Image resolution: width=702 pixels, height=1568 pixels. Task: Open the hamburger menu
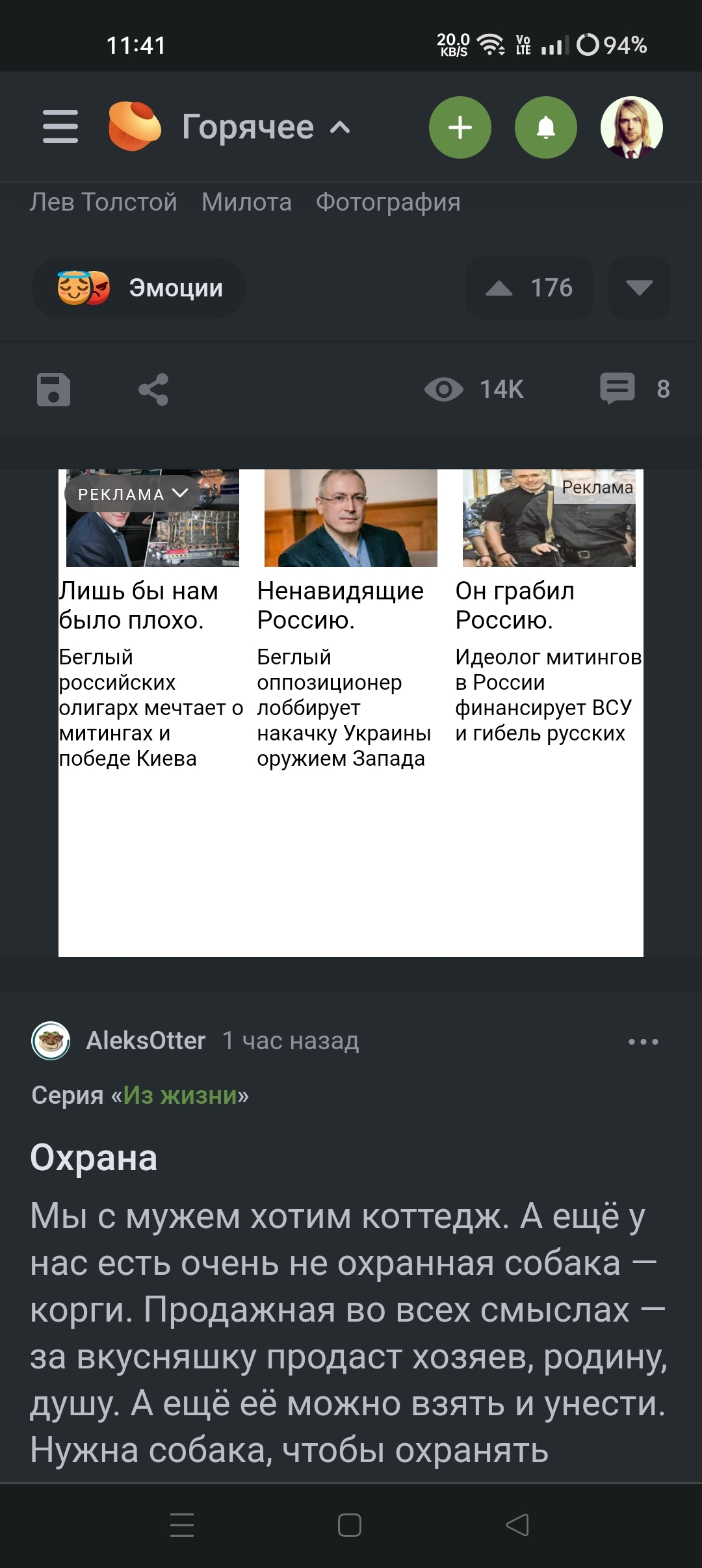(60, 127)
